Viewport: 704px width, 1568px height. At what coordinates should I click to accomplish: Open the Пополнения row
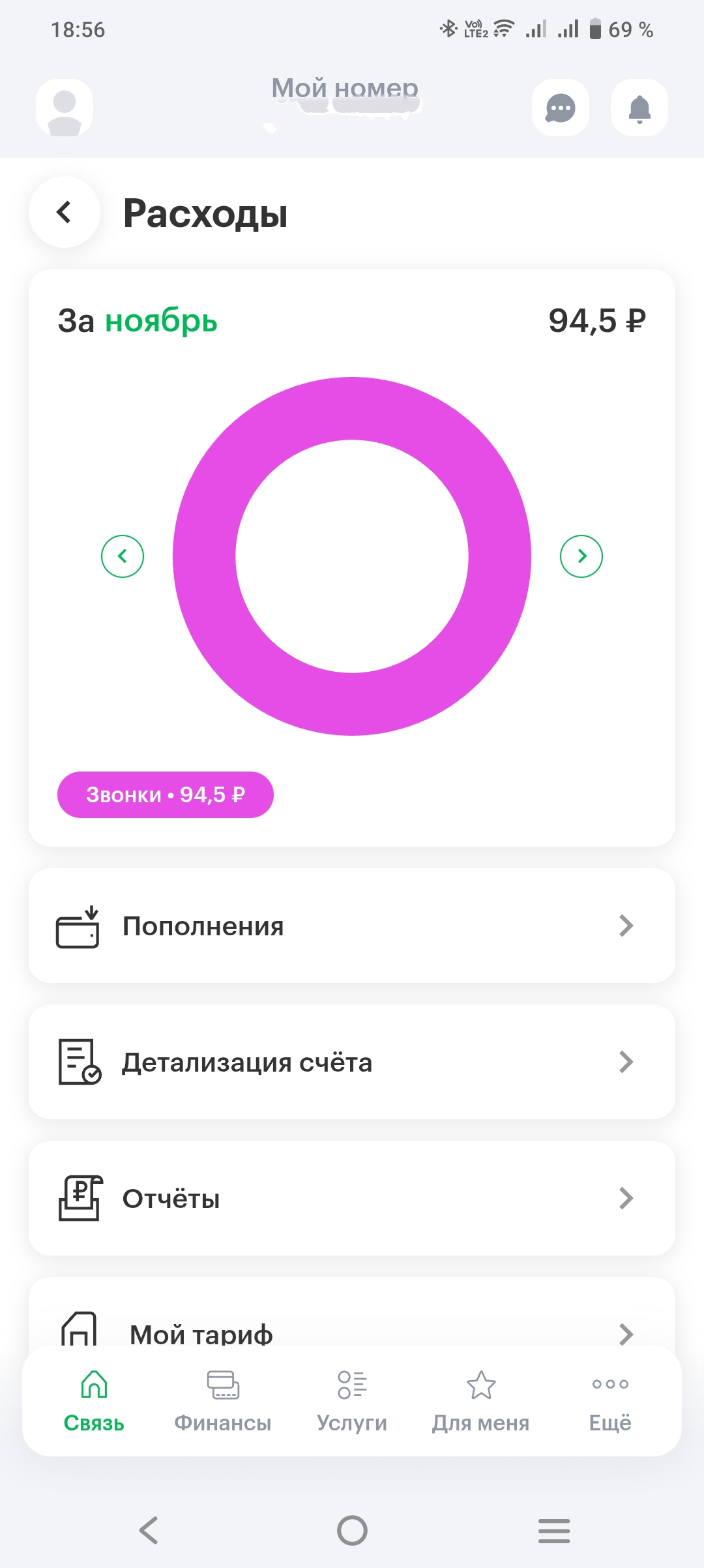[x=352, y=926]
